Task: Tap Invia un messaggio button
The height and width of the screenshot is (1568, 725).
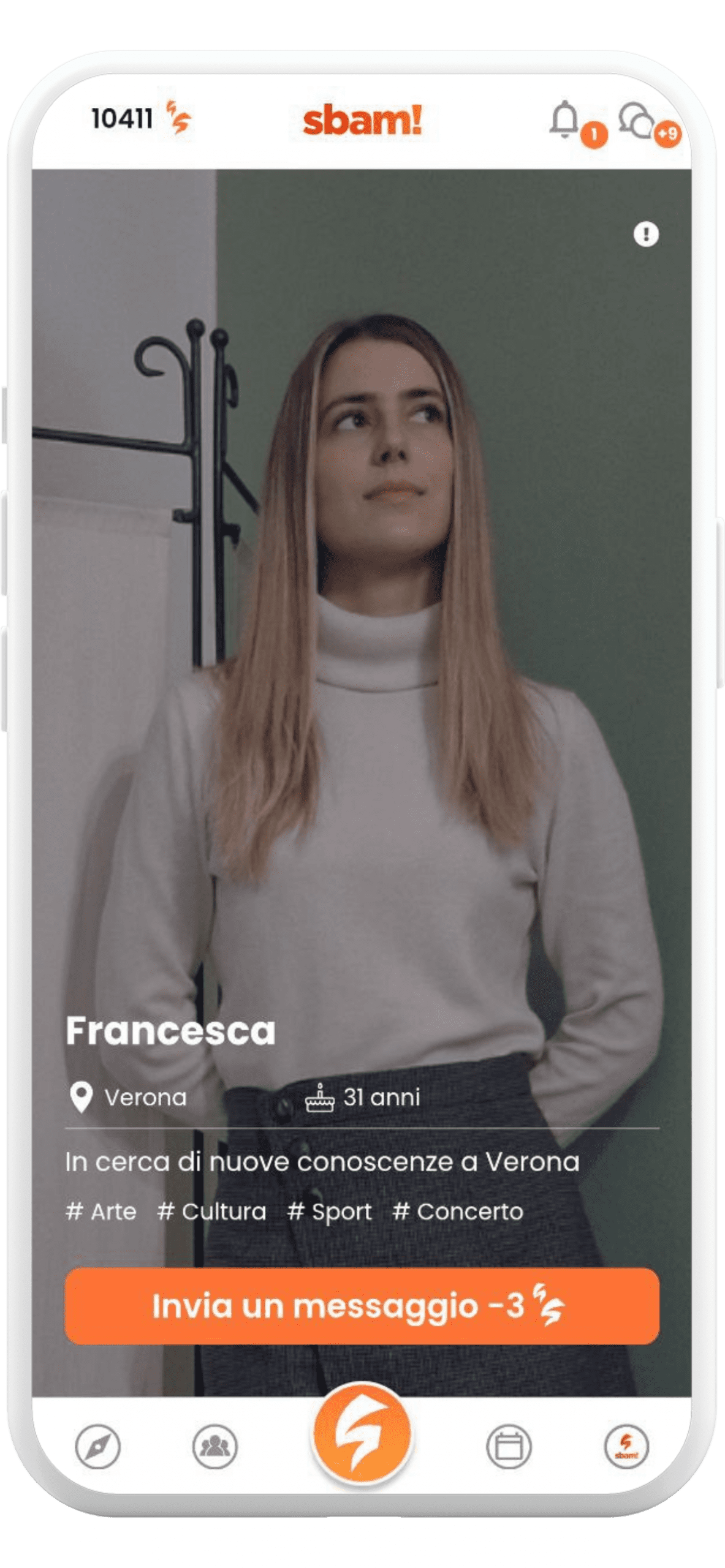Action: click(362, 1306)
